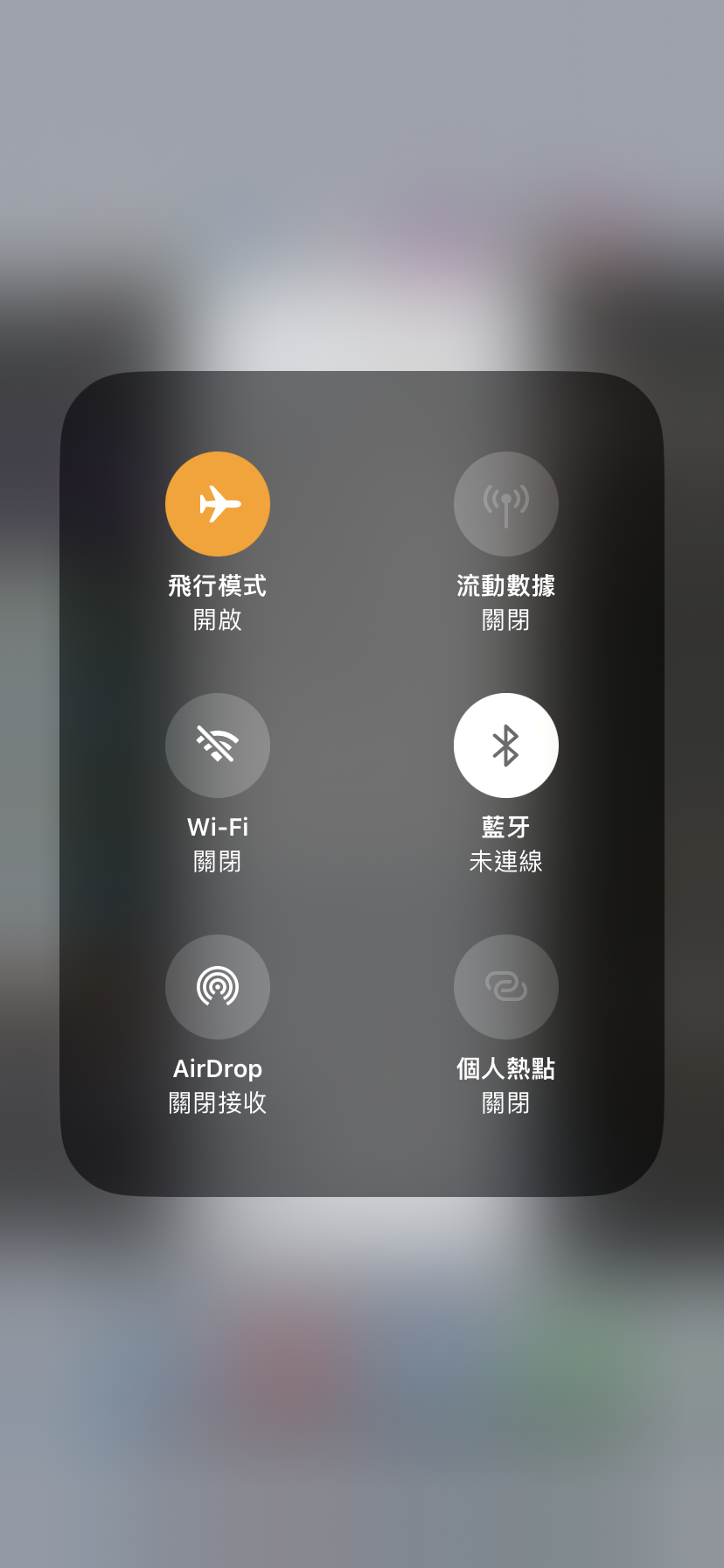Tap the 關閉 text under 流動數據
The image size is (724, 1568).
pyautogui.click(x=505, y=621)
